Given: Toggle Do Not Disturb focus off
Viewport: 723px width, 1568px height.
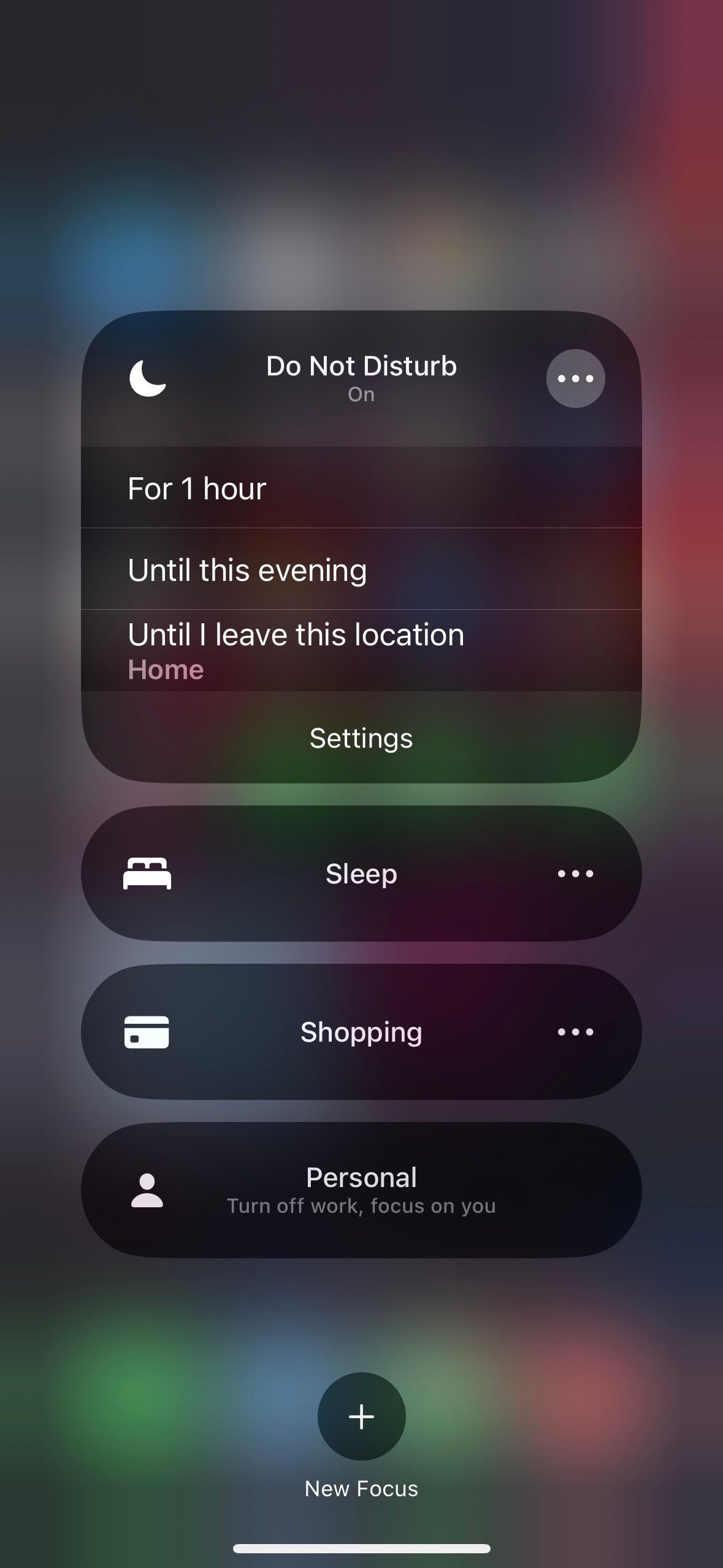Looking at the screenshot, I should (313, 379).
